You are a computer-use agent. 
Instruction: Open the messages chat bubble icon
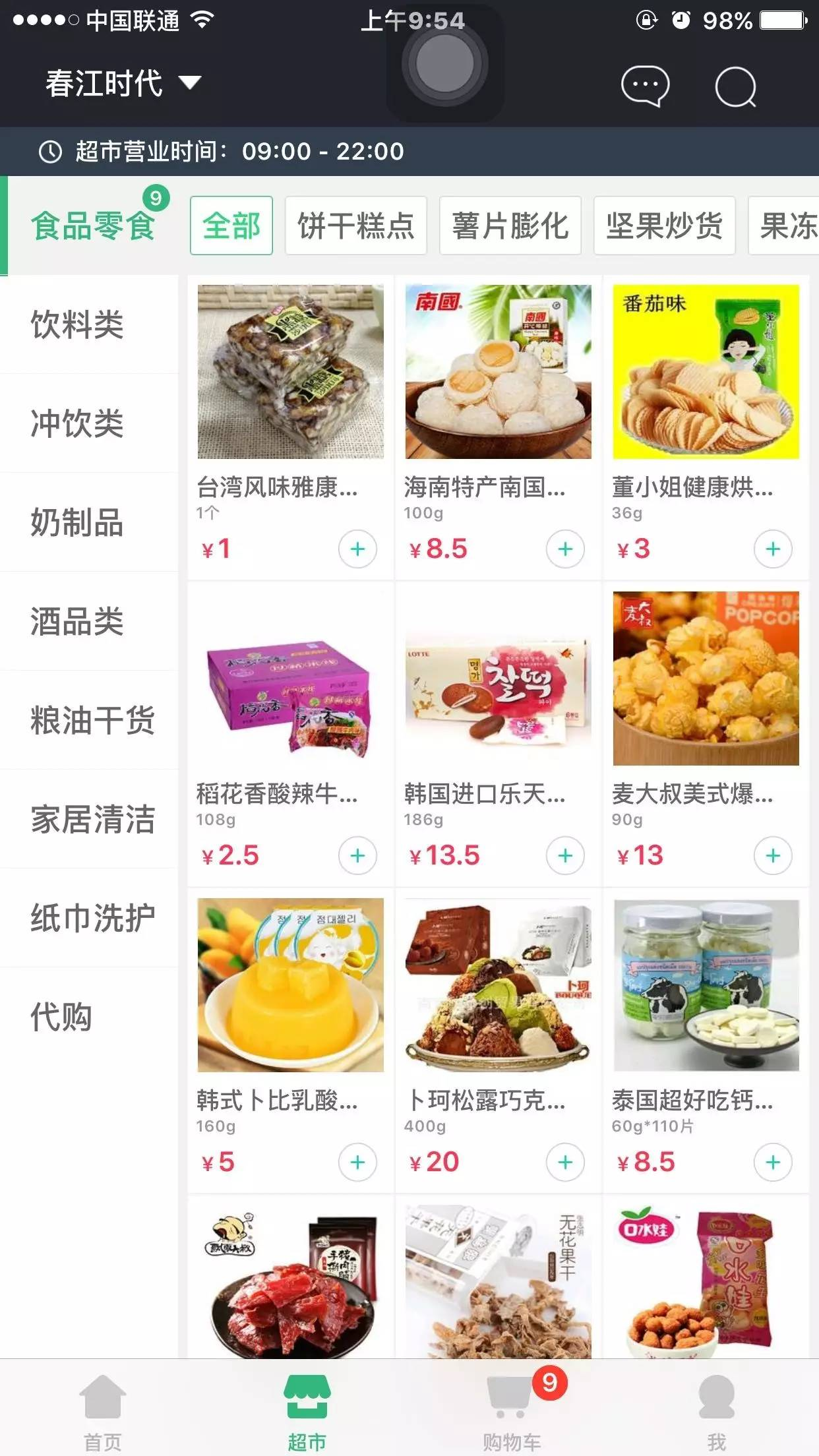pyautogui.click(x=644, y=86)
